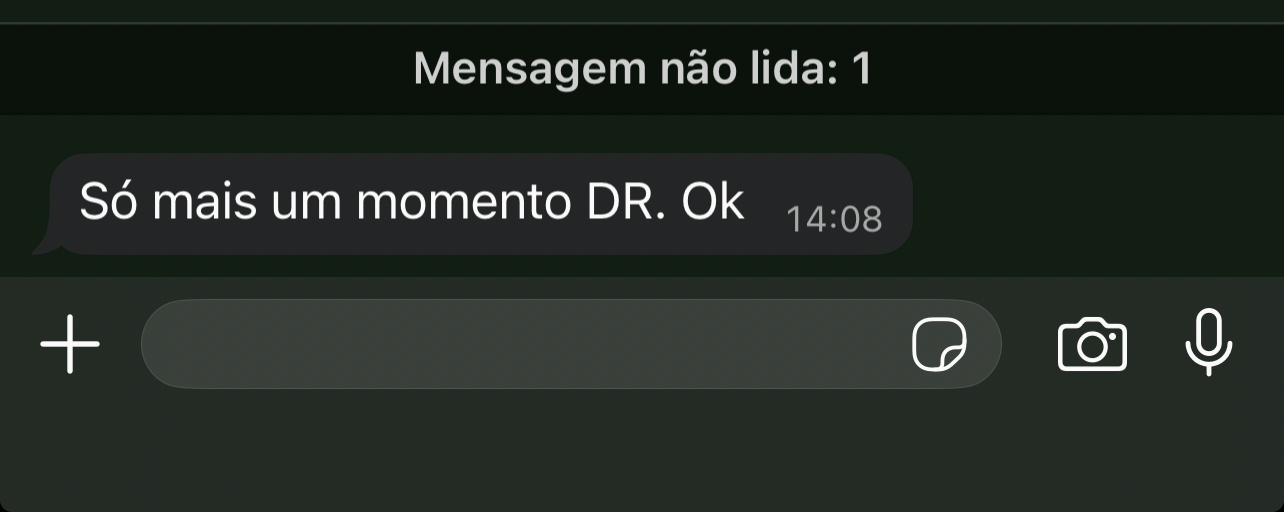The width and height of the screenshot is (1284, 512).
Task: Start recording a voice message
Action: click(1208, 343)
